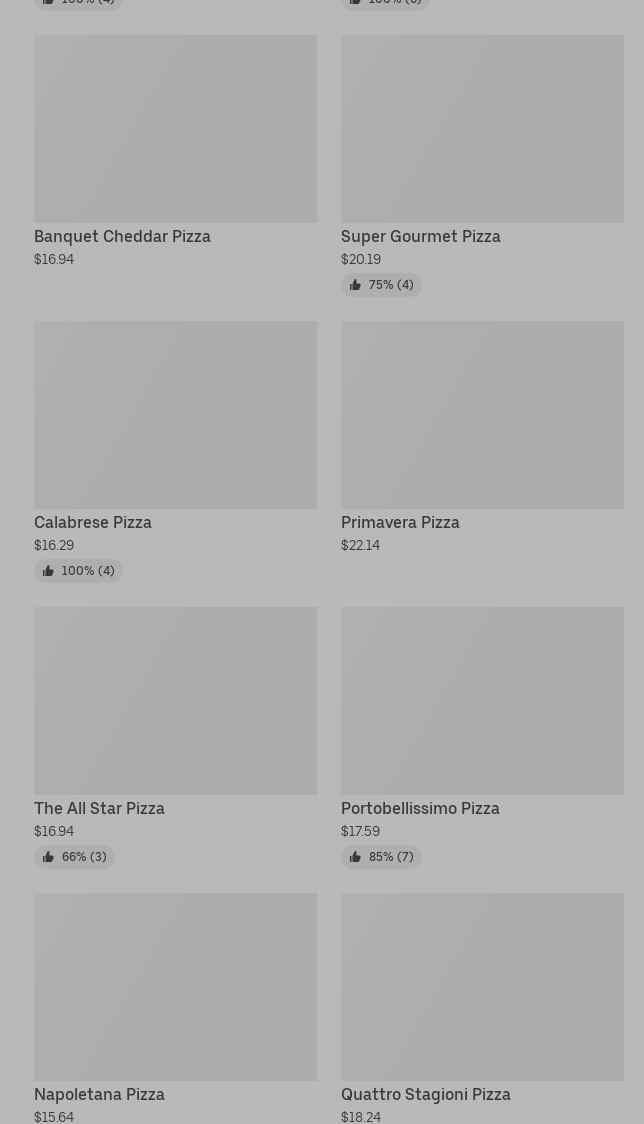Screen dimensions: 644x1124
Task: Choose The All Star Pizza
Action: pyautogui.click(x=176, y=737)
